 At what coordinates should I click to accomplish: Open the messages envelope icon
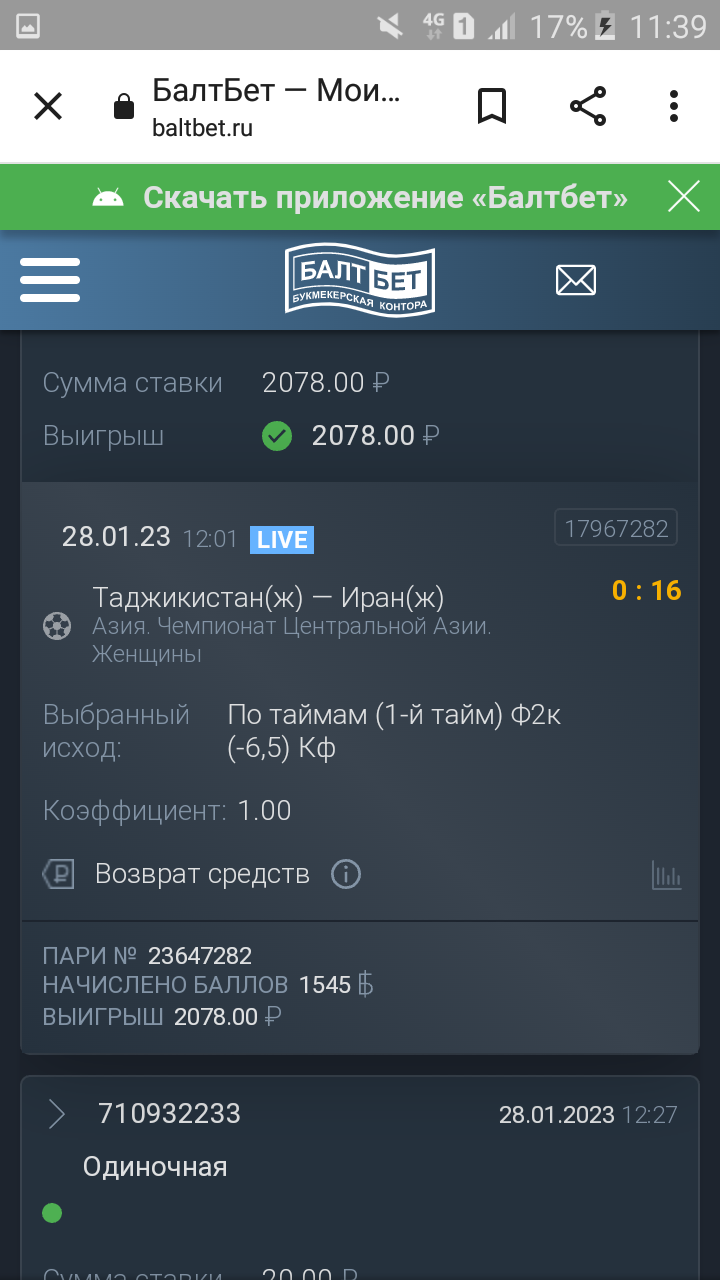(x=576, y=280)
